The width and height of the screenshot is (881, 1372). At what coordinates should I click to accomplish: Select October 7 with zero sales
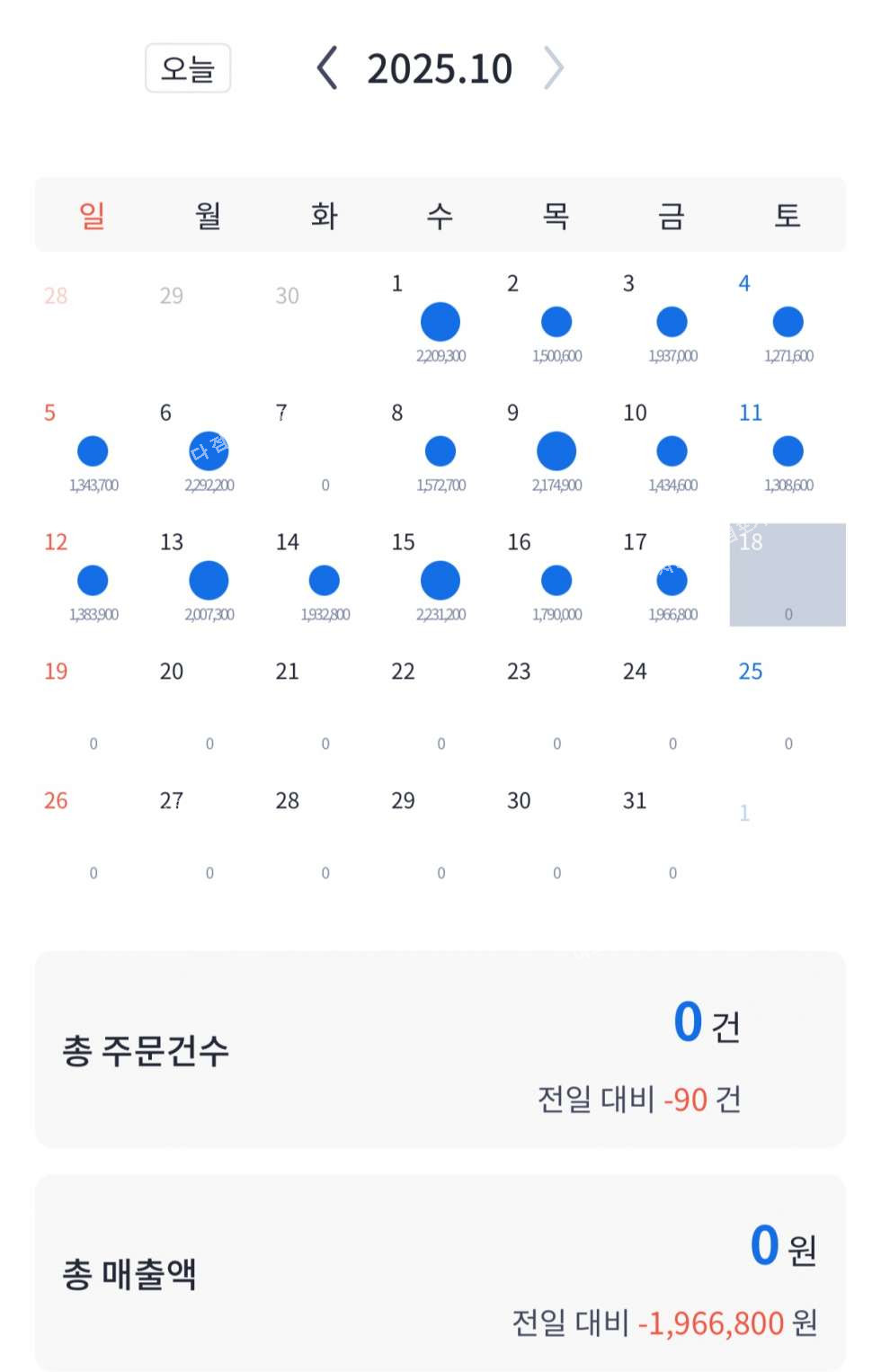coord(324,450)
